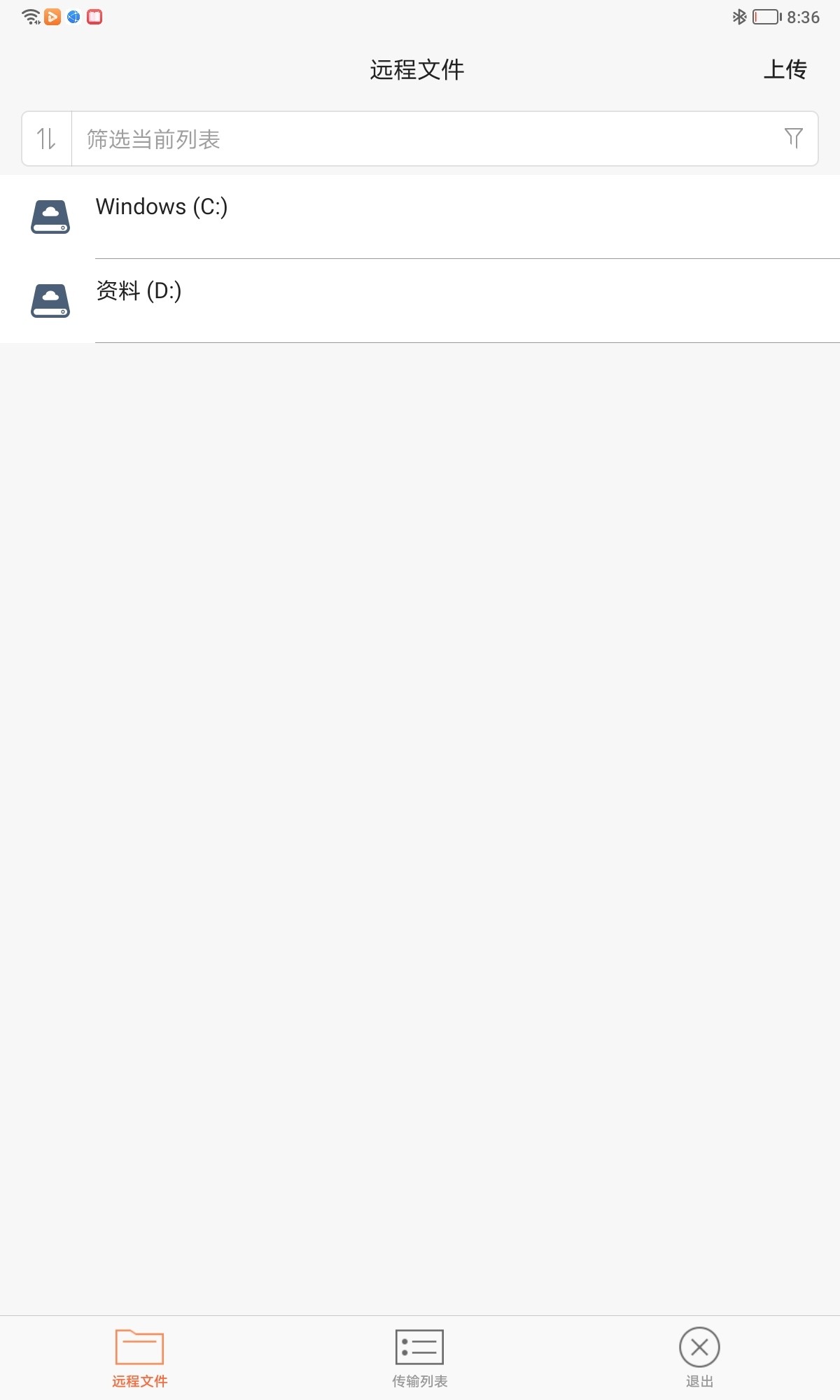Click the 资料 (D:) drive icon
The width and height of the screenshot is (840, 1400).
point(50,301)
